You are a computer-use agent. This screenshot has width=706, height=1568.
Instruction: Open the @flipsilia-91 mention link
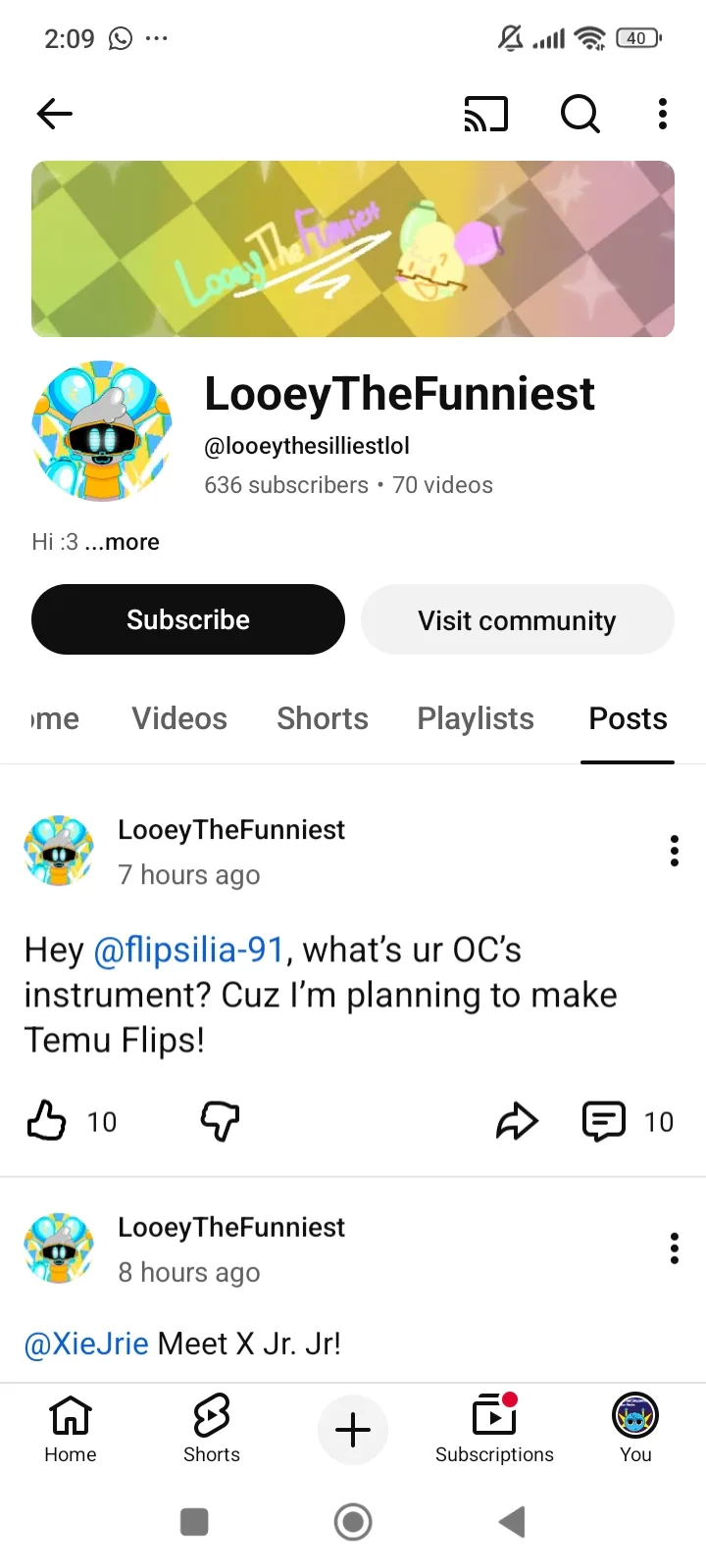(x=188, y=950)
